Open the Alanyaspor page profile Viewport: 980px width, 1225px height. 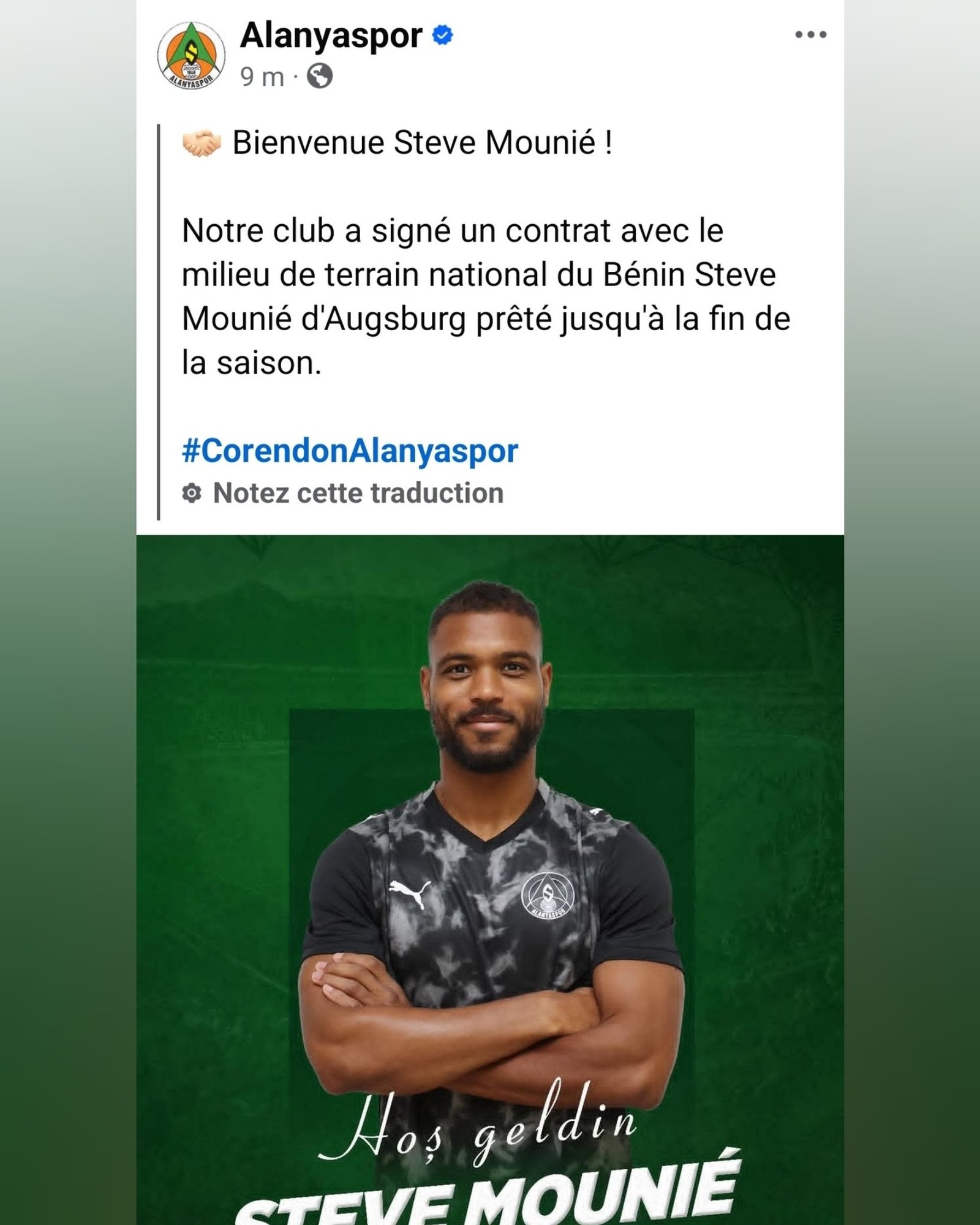click(x=331, y=36)
